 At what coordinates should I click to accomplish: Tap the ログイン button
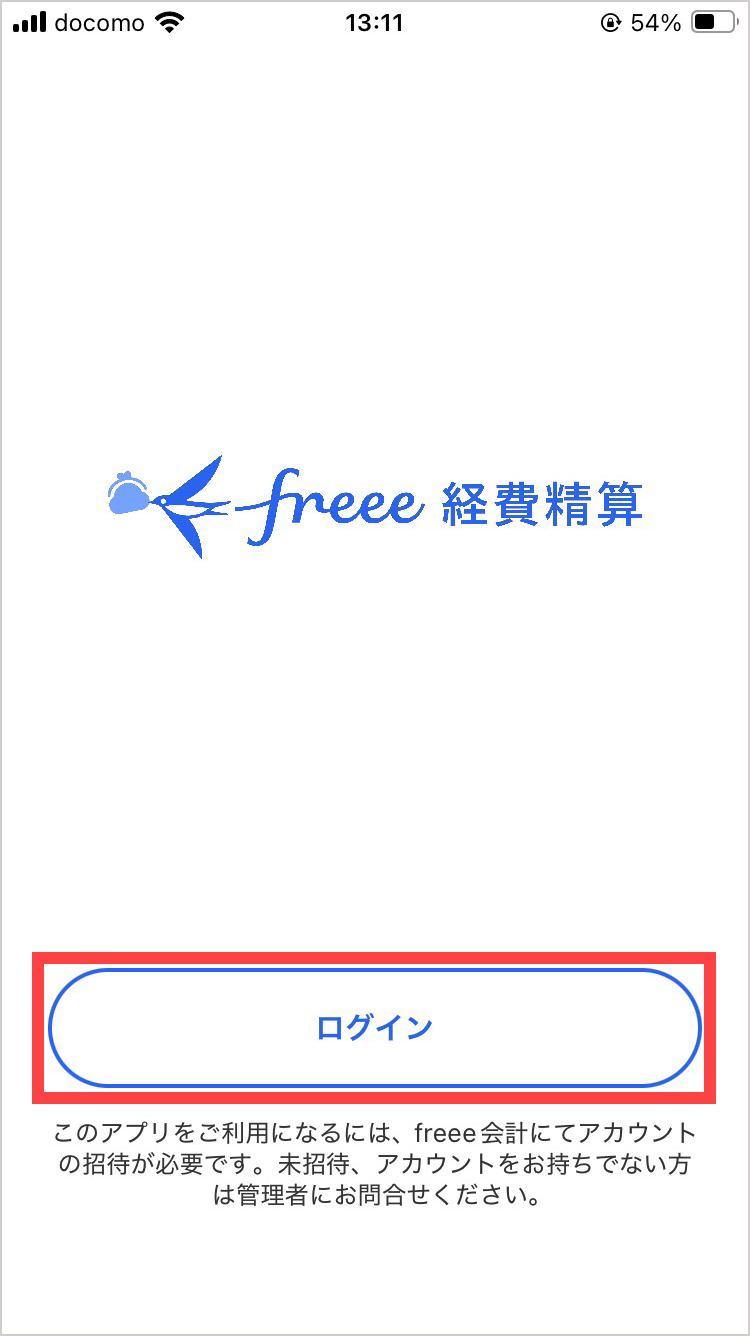click(x=375, y=1028)
